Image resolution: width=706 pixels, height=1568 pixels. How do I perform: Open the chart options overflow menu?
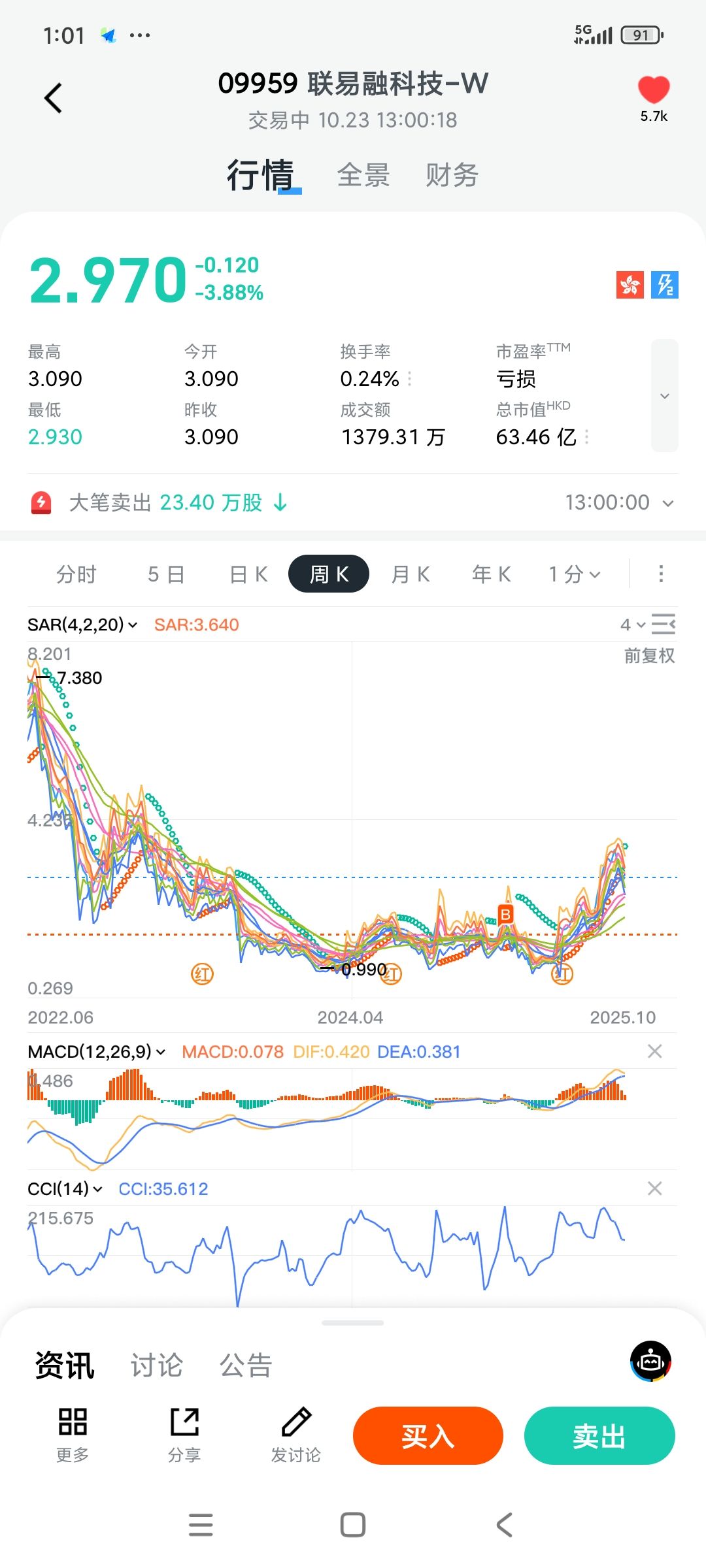point(661,574)
